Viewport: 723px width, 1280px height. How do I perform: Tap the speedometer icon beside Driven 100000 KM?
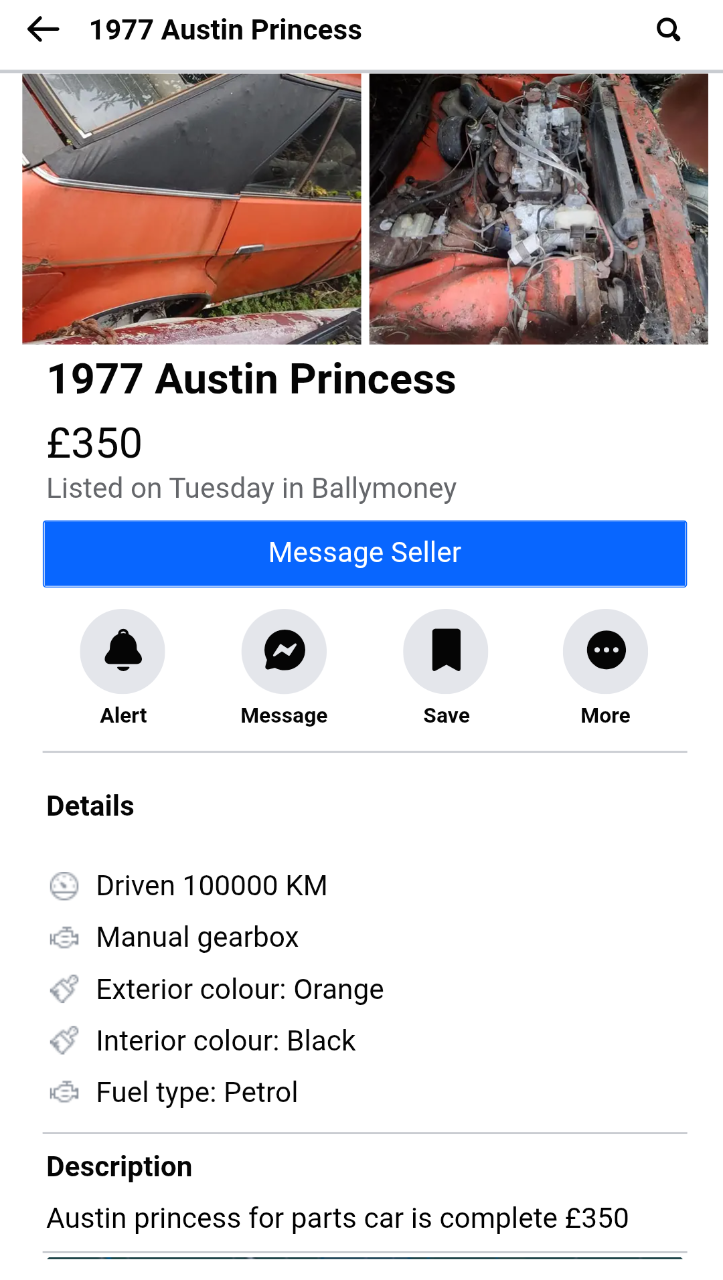click(64, 886)
